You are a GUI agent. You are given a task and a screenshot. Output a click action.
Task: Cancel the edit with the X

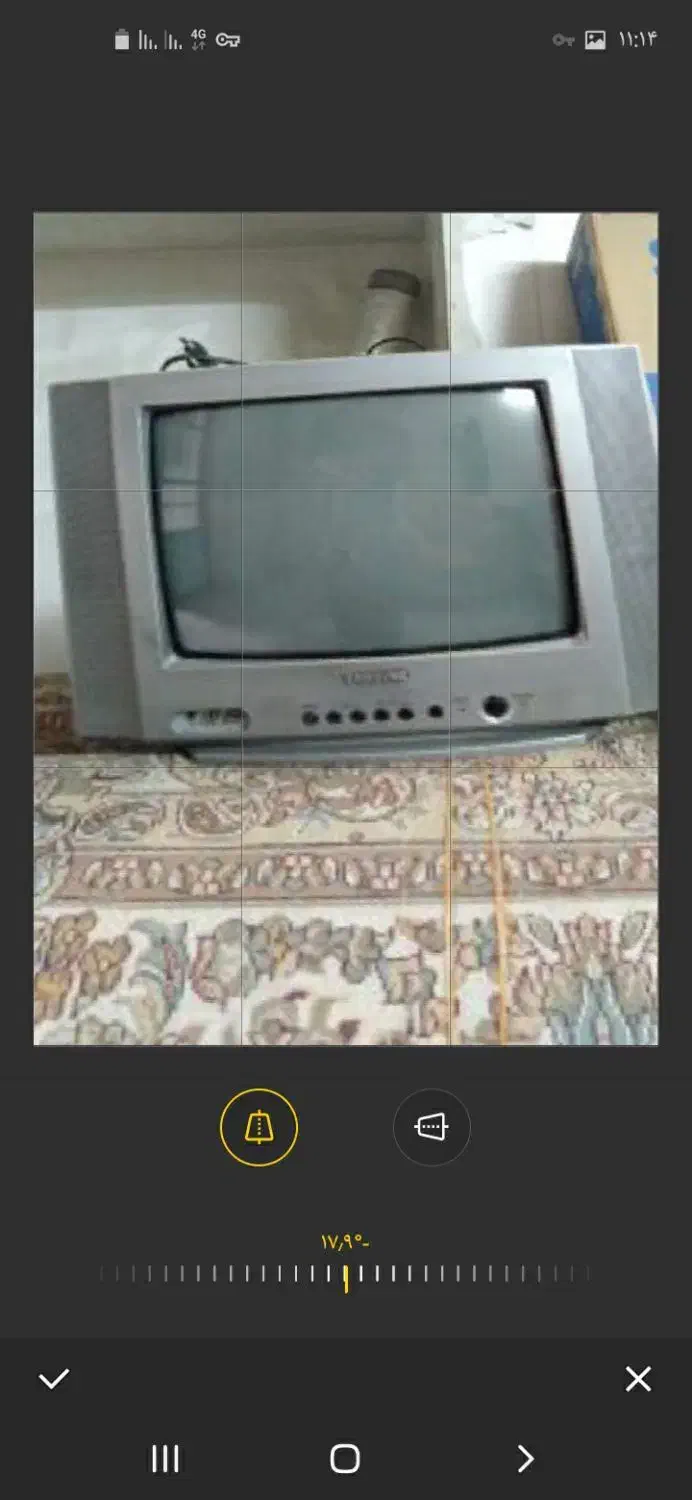click(x=638, y=1379)
